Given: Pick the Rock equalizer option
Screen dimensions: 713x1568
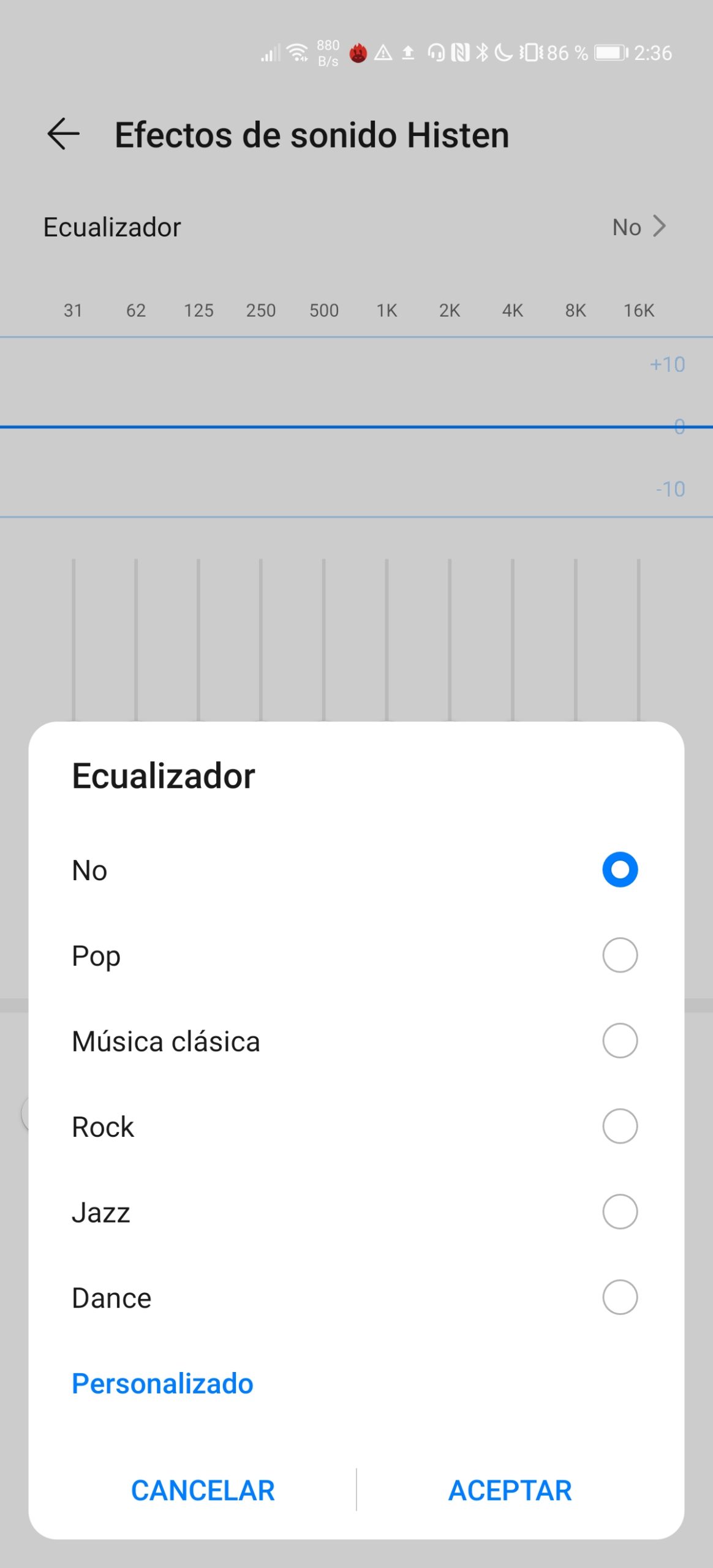Looking at the screenshot, I should (x=356, y=1126).
